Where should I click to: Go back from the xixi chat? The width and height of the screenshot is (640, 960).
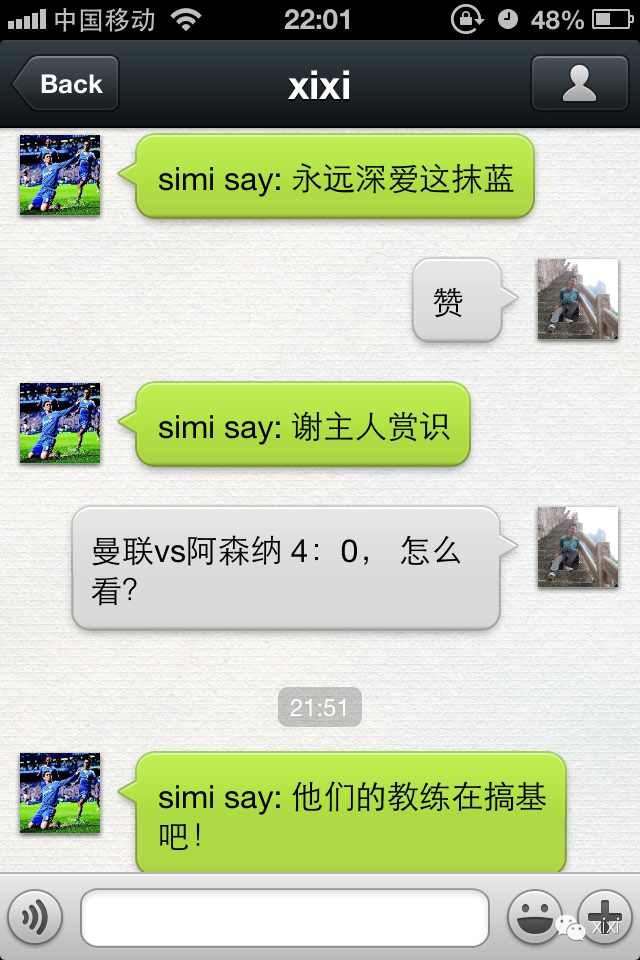tap(66, 83)
